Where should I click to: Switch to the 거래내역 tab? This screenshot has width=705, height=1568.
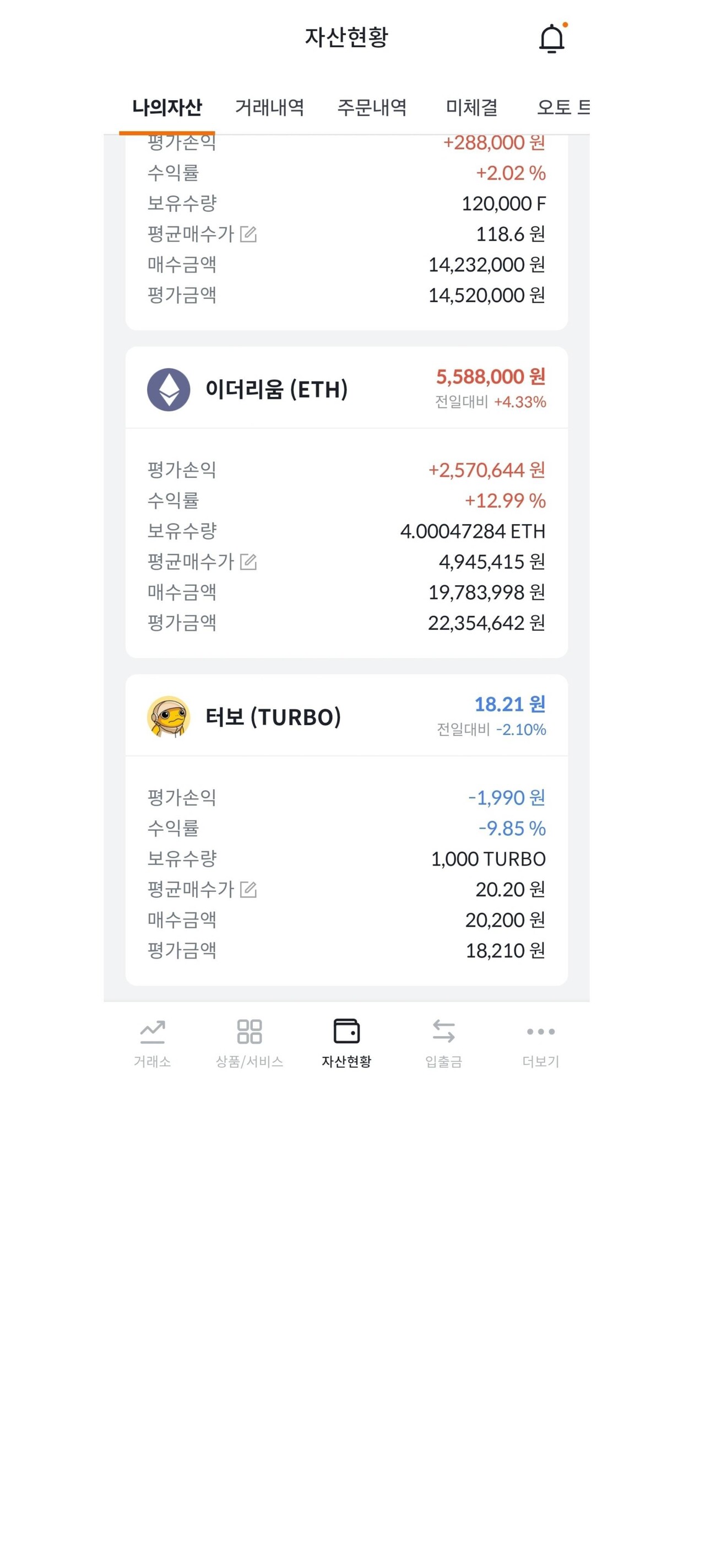pos(270,106)
